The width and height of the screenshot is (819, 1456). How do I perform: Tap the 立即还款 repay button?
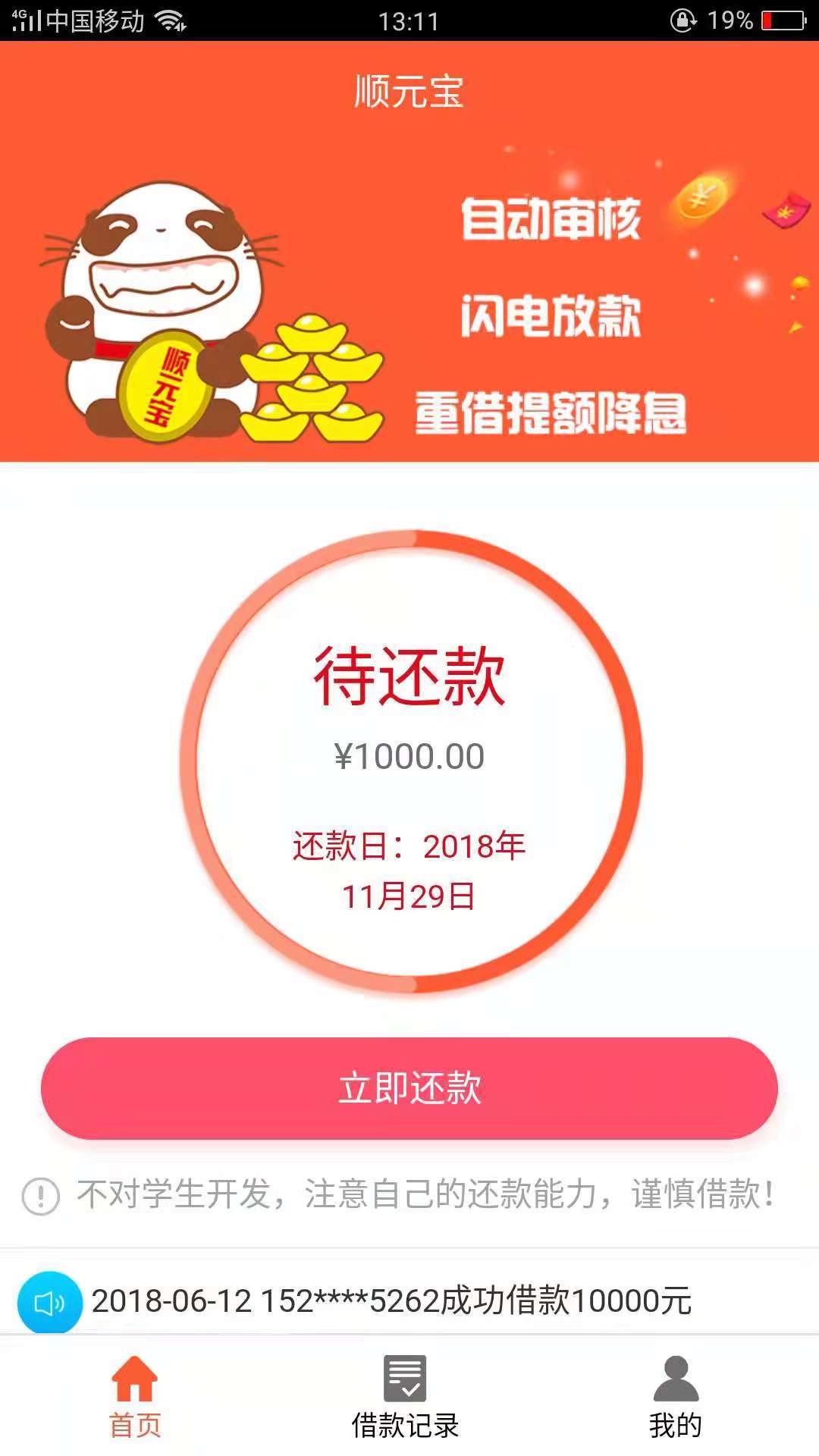tap(409, 1088)
